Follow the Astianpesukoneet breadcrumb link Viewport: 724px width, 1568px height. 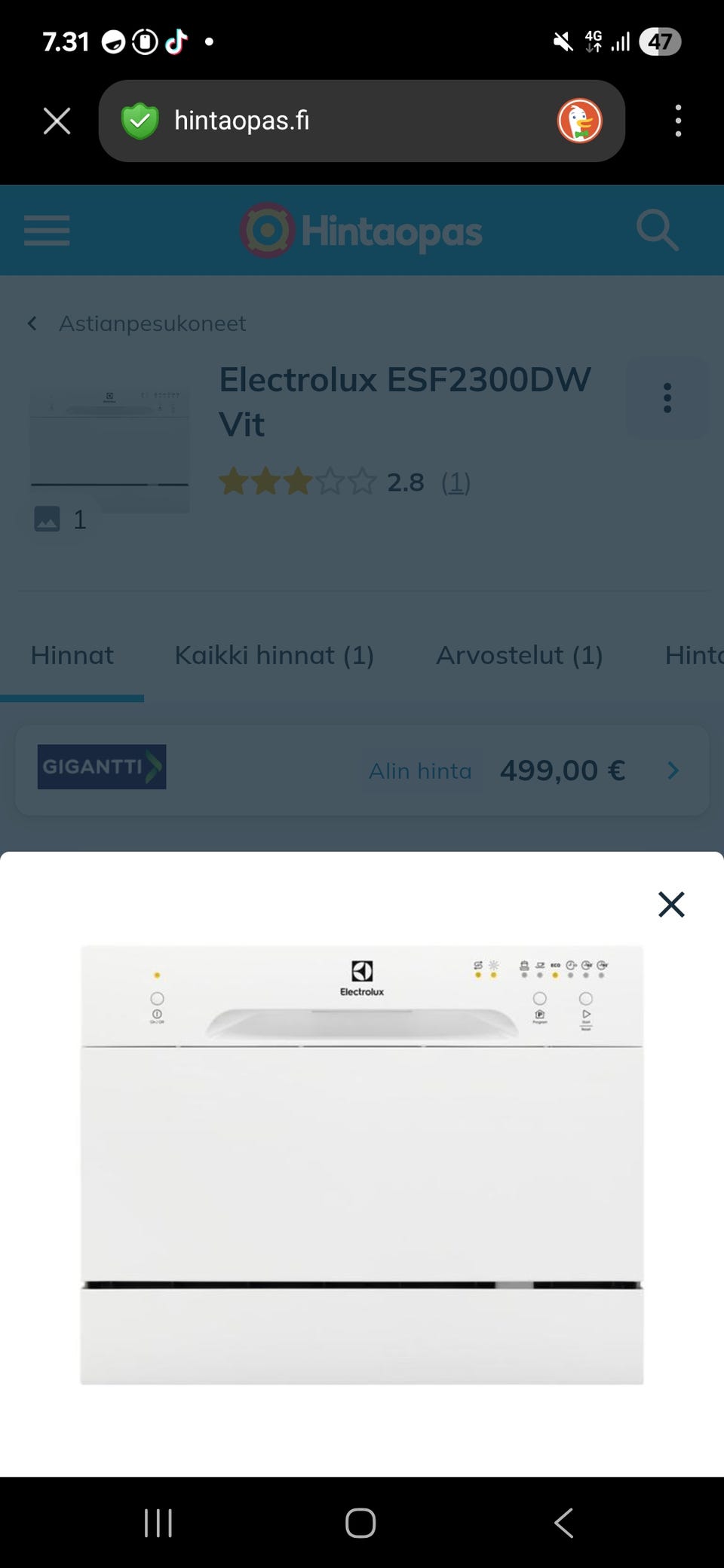(x=153, y=323)
